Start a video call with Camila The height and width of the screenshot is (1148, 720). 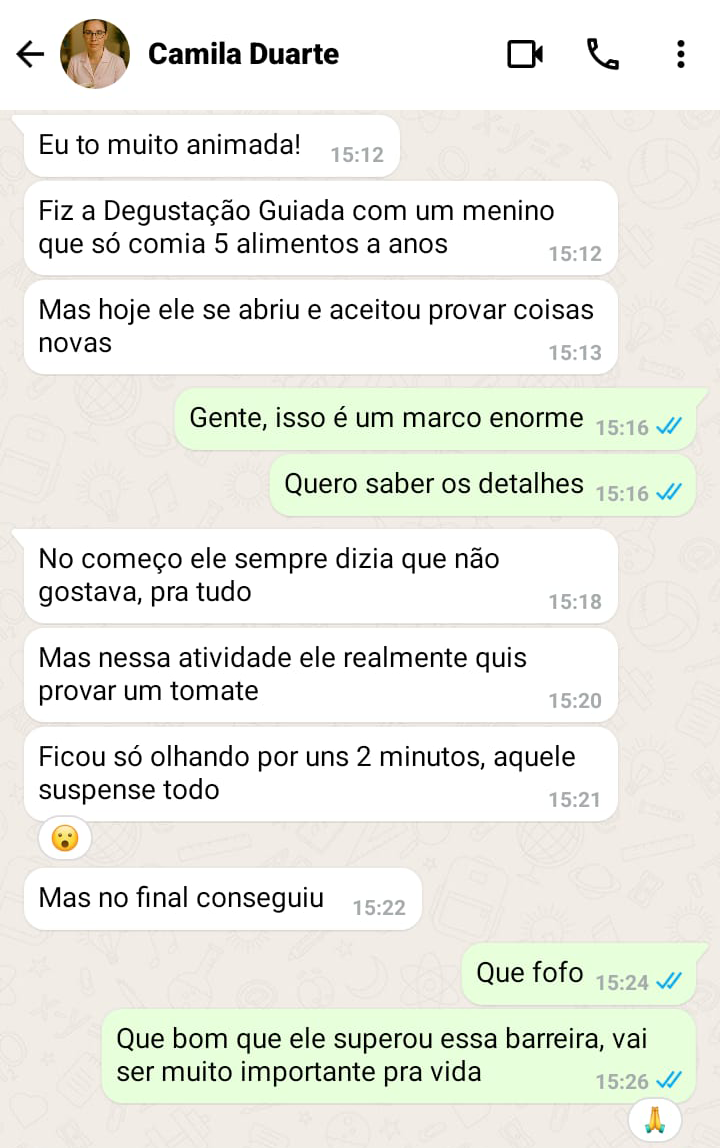525,54
